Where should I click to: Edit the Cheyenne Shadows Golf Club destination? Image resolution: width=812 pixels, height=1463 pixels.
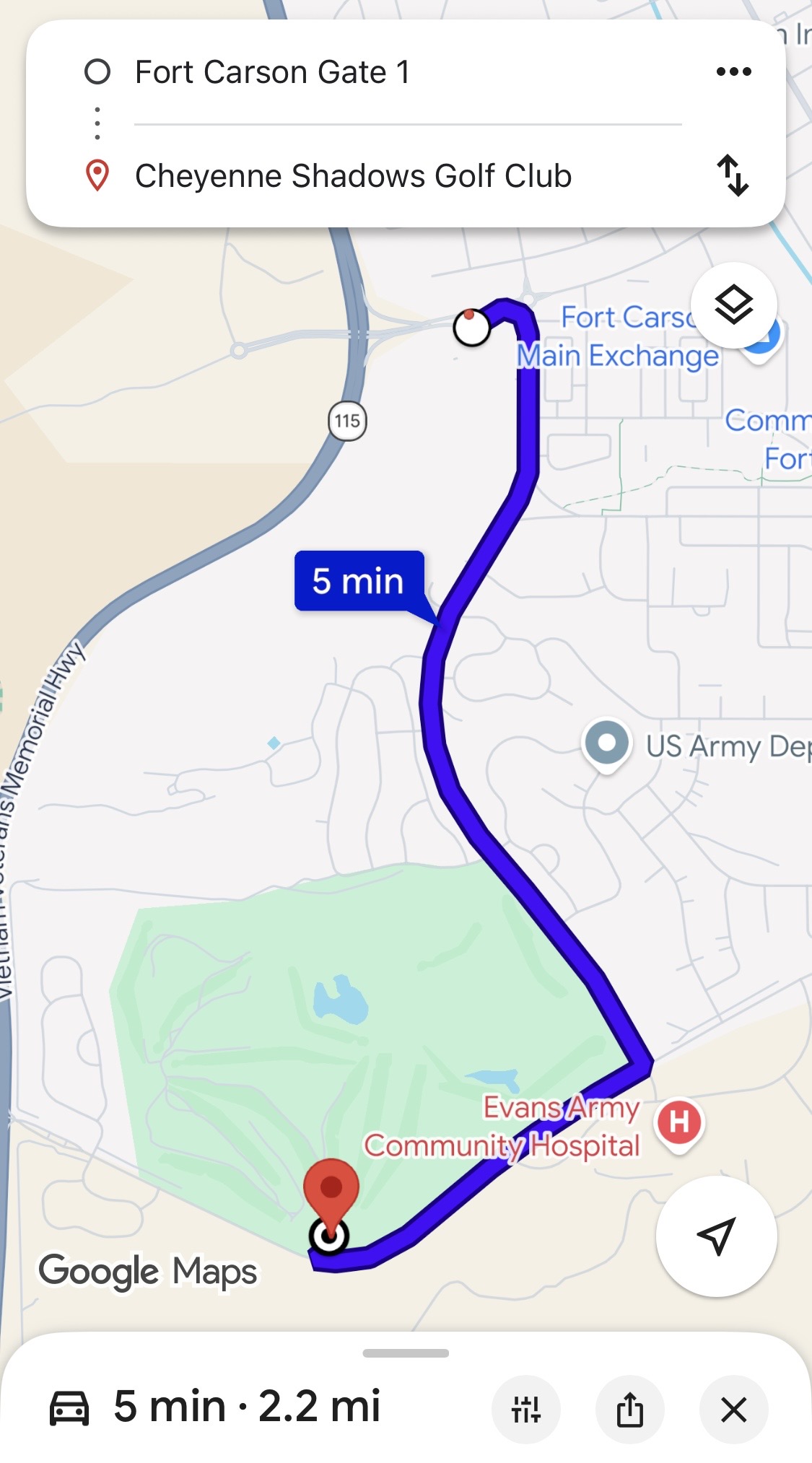click(353, 176)
